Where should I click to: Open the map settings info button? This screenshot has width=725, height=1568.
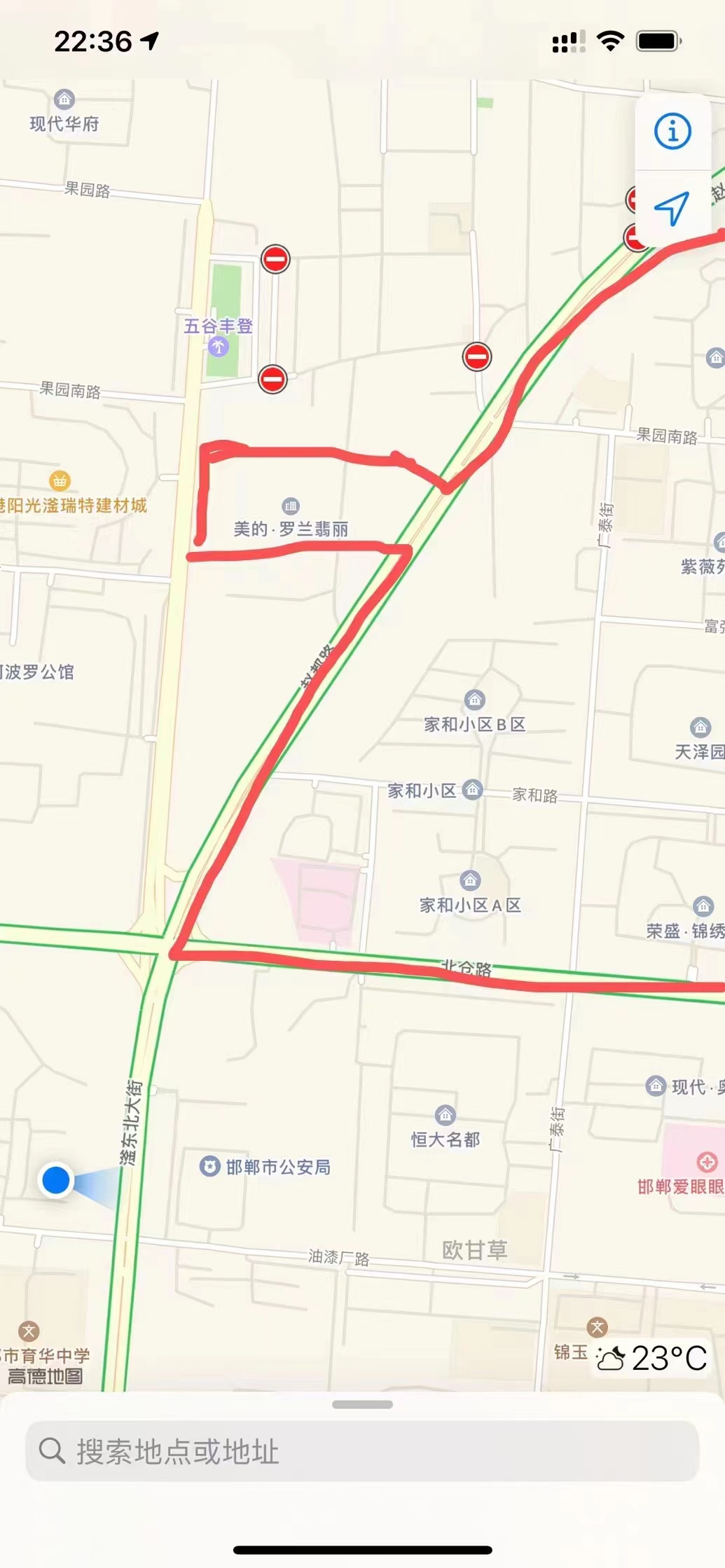[672, 132]
